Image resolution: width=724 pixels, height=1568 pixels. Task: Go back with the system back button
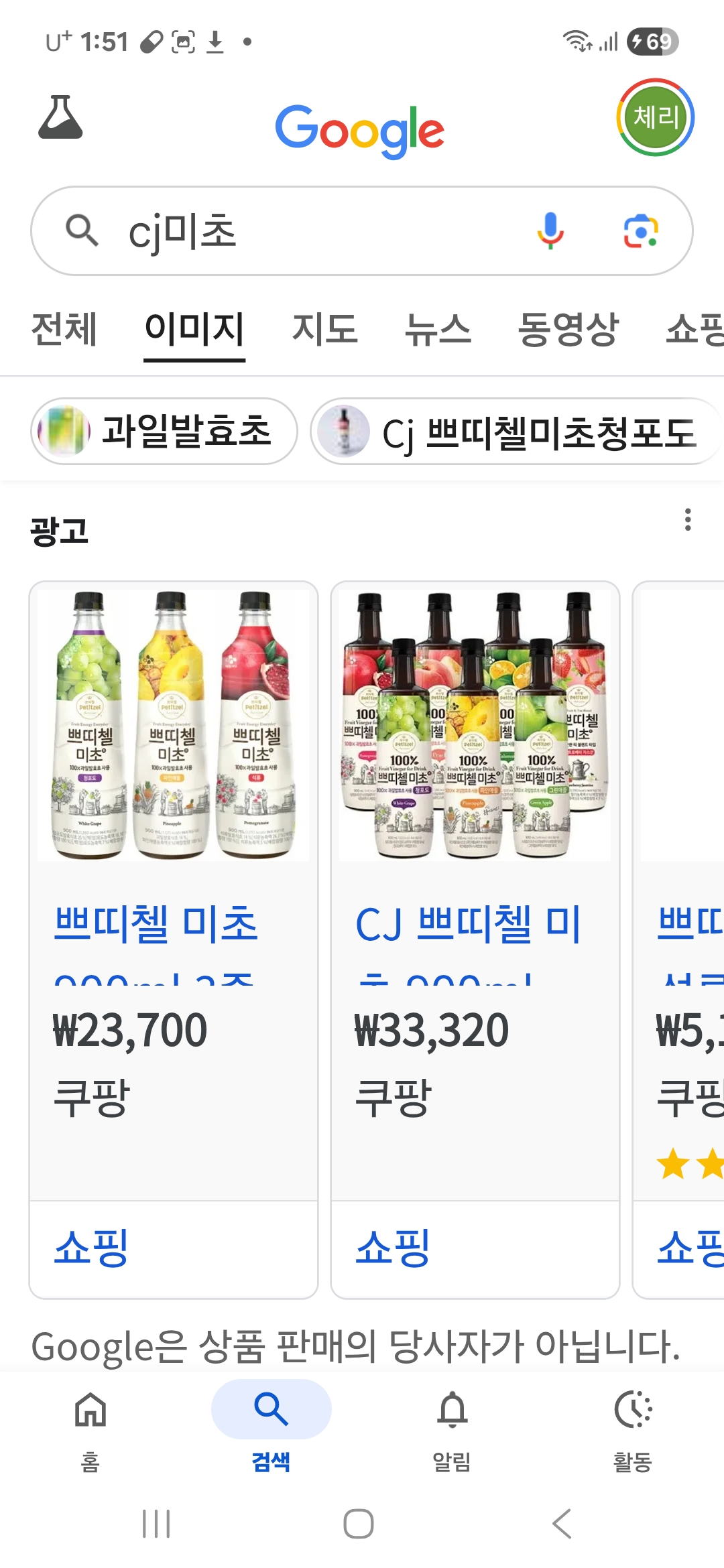[x=562, y=1524]
